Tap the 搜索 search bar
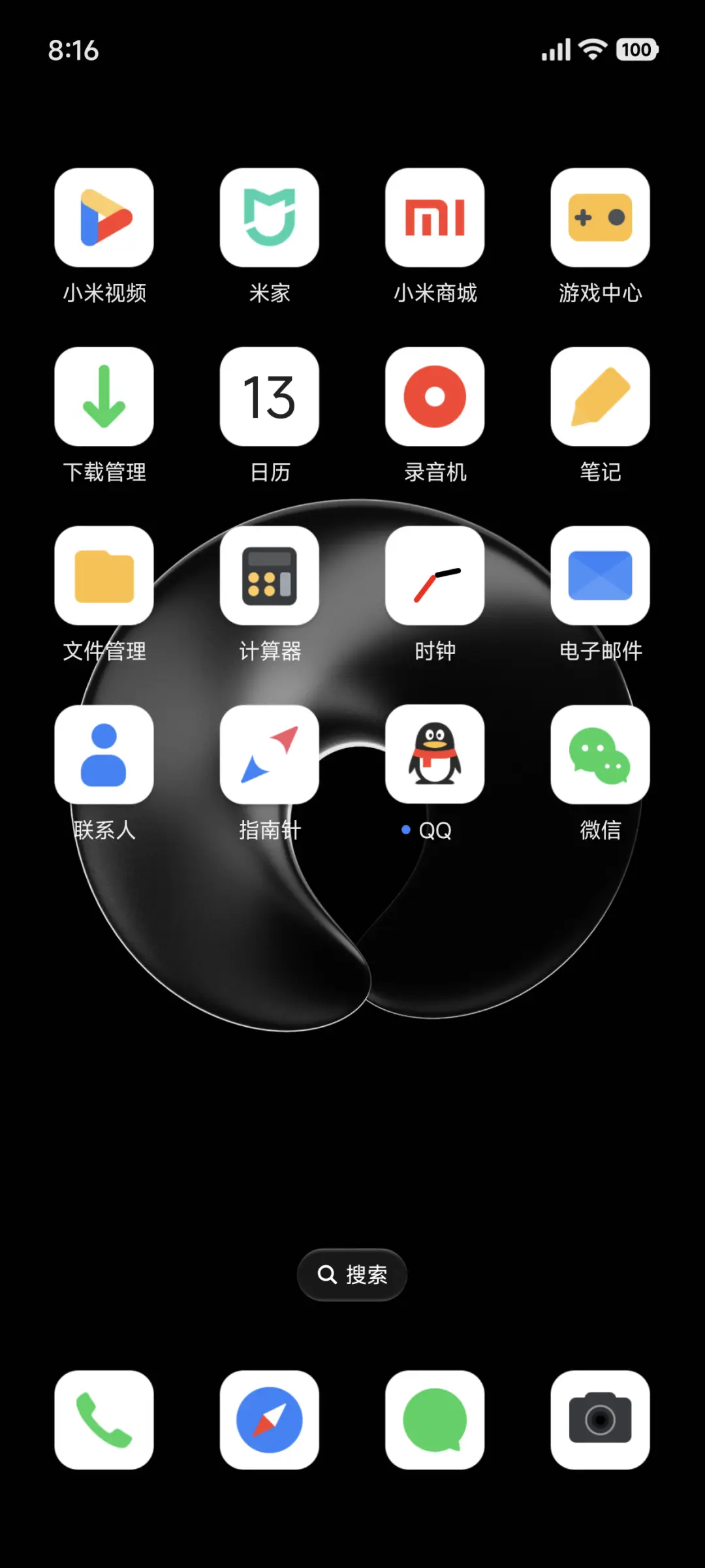Screen dimensions: 705x1568 pyautogui.click(x=352, y=1274)
